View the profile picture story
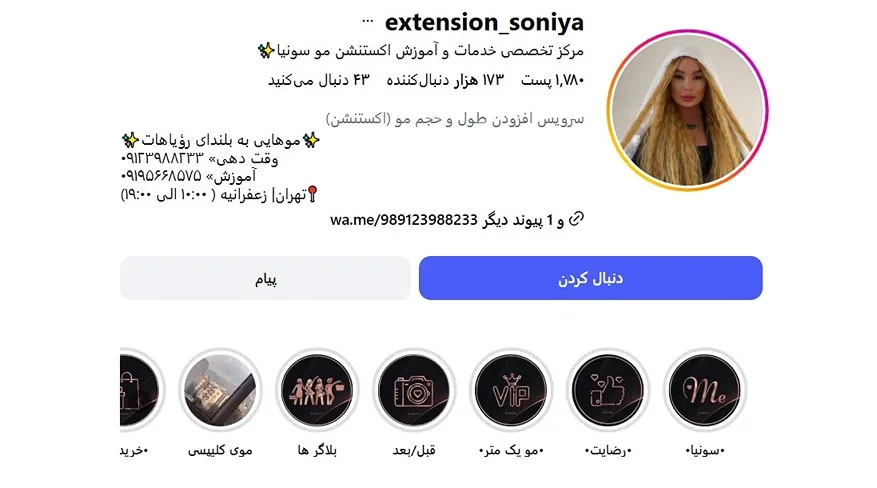This screenshot has width=877, height=488. click(688, 110)
